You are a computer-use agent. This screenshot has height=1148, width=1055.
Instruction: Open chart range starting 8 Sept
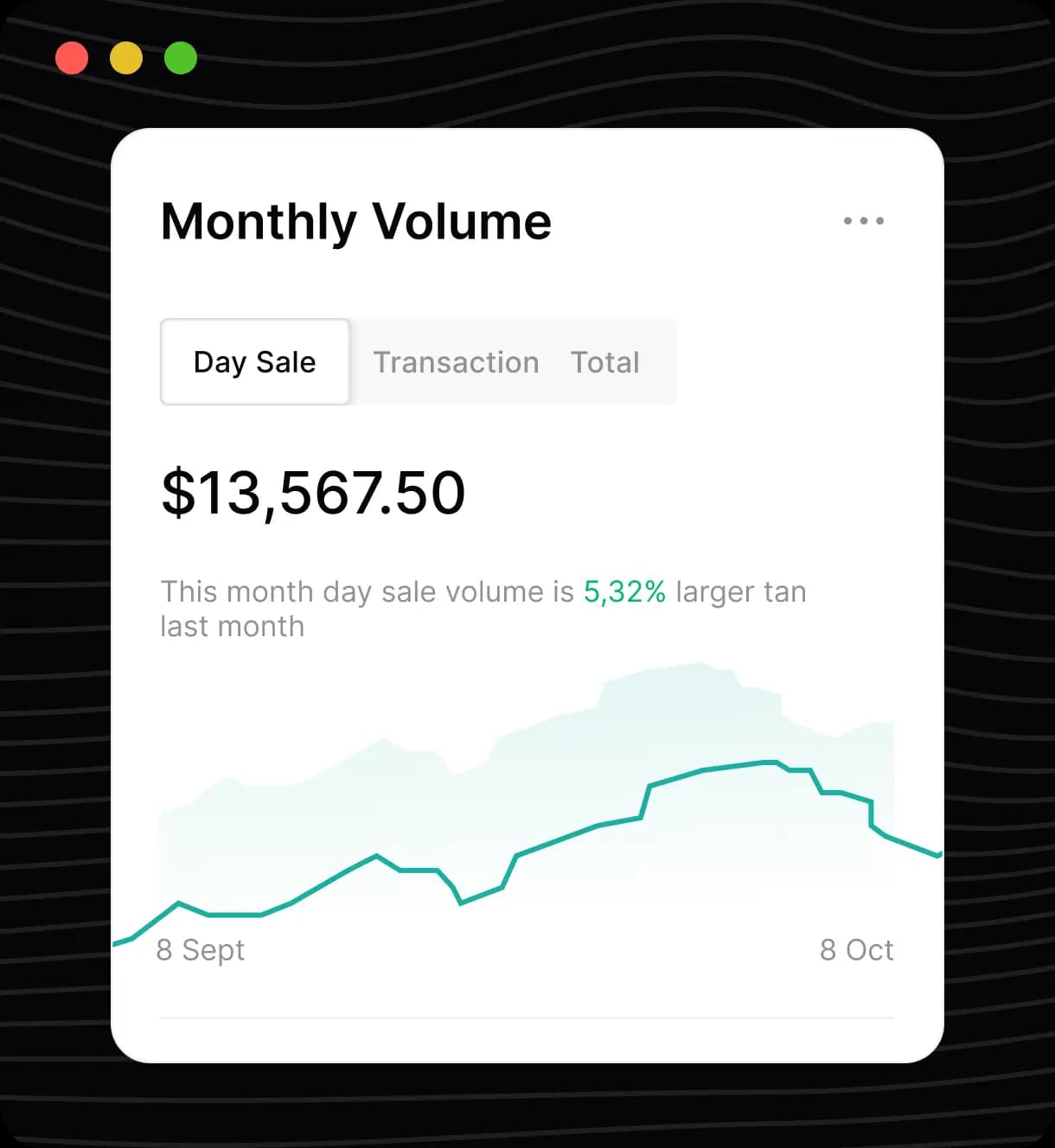click(x=200, y=949)
